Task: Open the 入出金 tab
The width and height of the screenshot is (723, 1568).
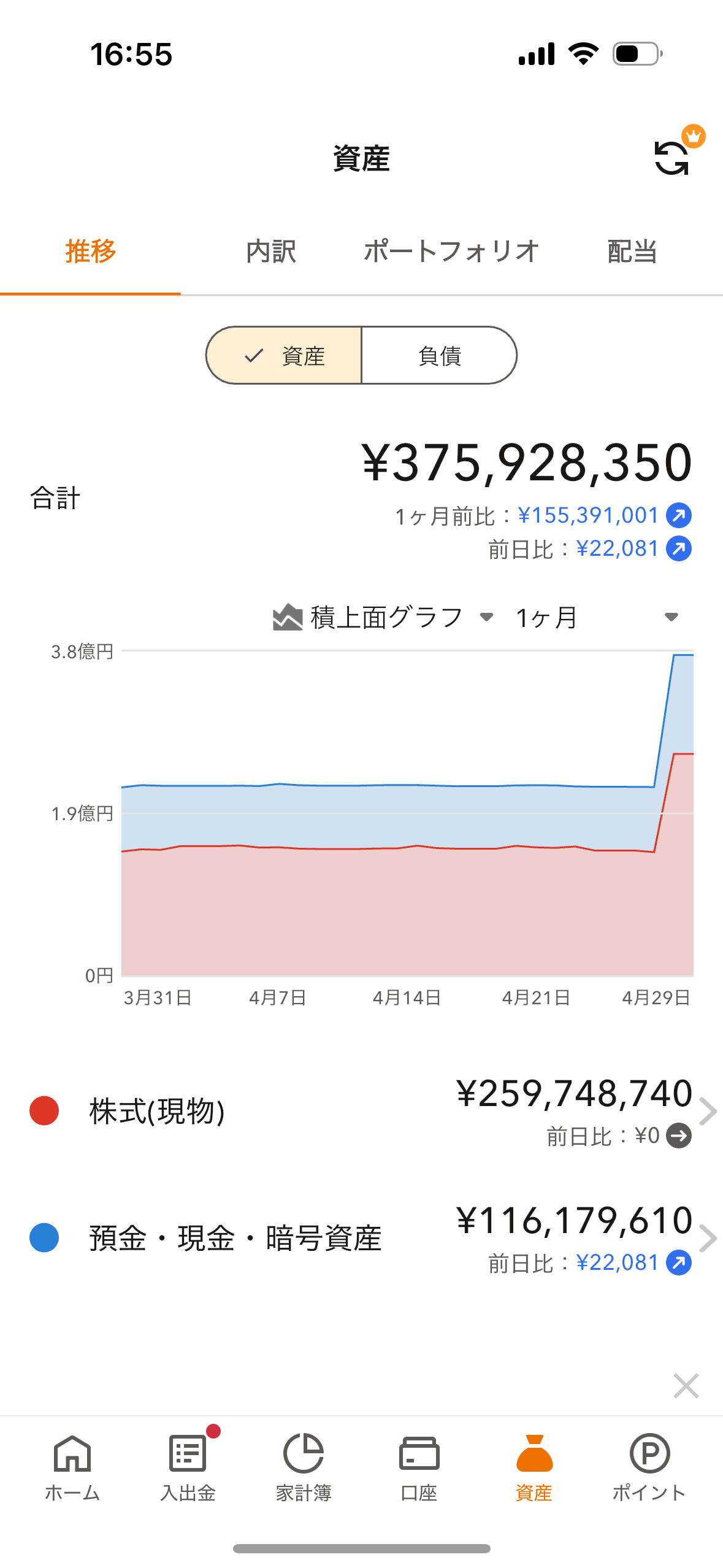Action: click(x=188, y=1467)
